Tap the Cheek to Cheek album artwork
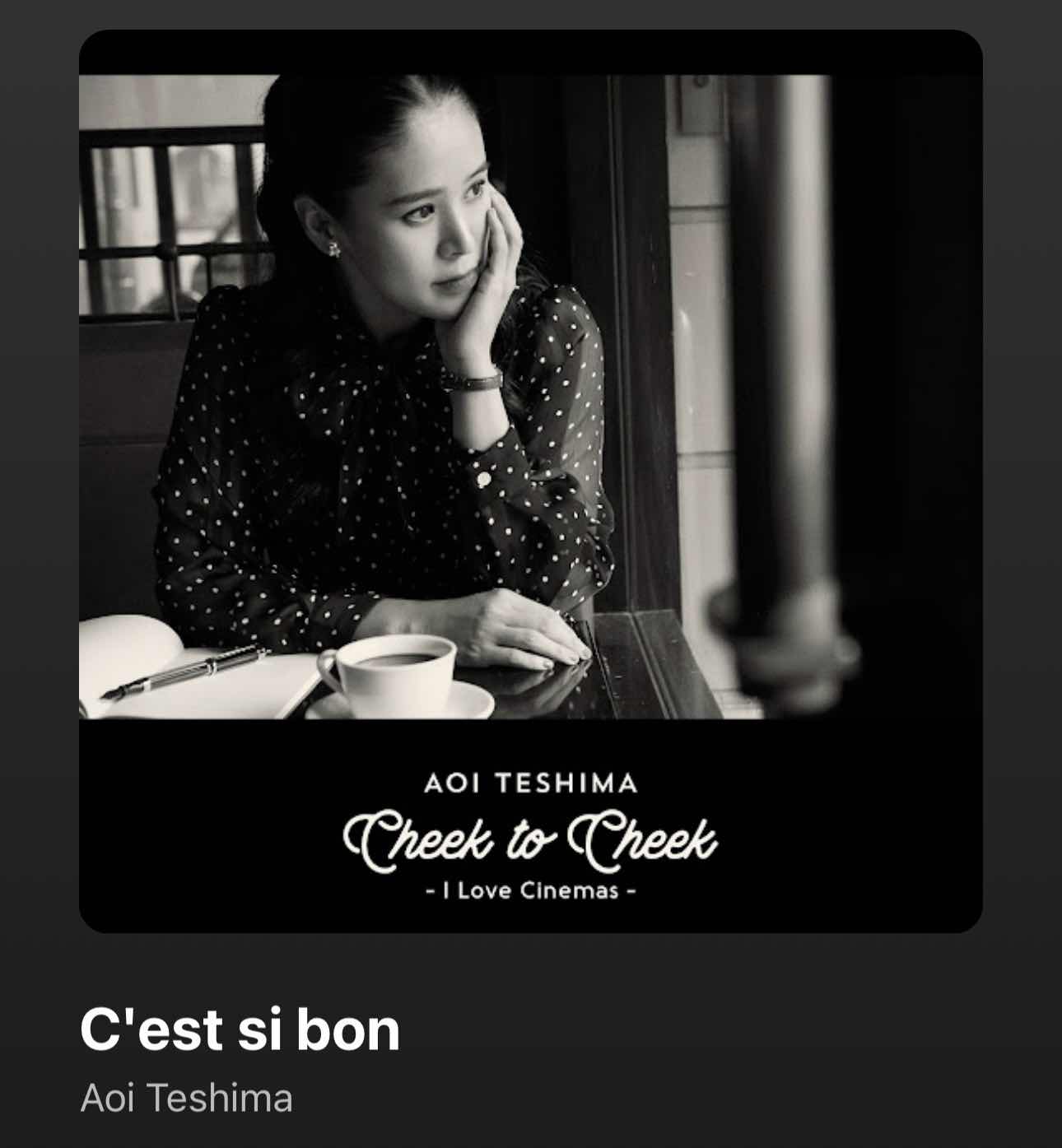Screen dimensions: 1062x1148 pyautogui.click(x=530, y=481)
